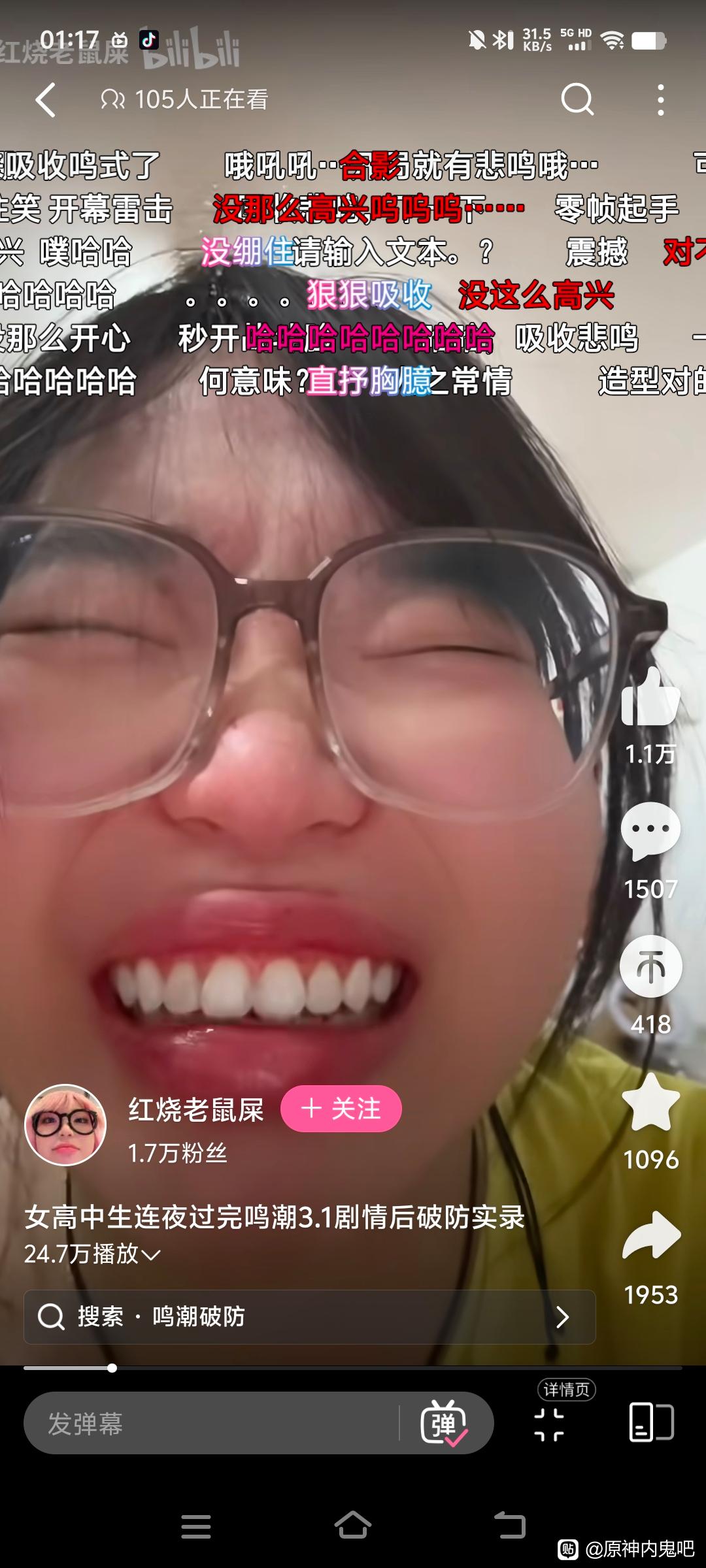706x1568 pixels.
Task: Open 红烧老鼠屎's profile avatar
Action: point(65,1124)
